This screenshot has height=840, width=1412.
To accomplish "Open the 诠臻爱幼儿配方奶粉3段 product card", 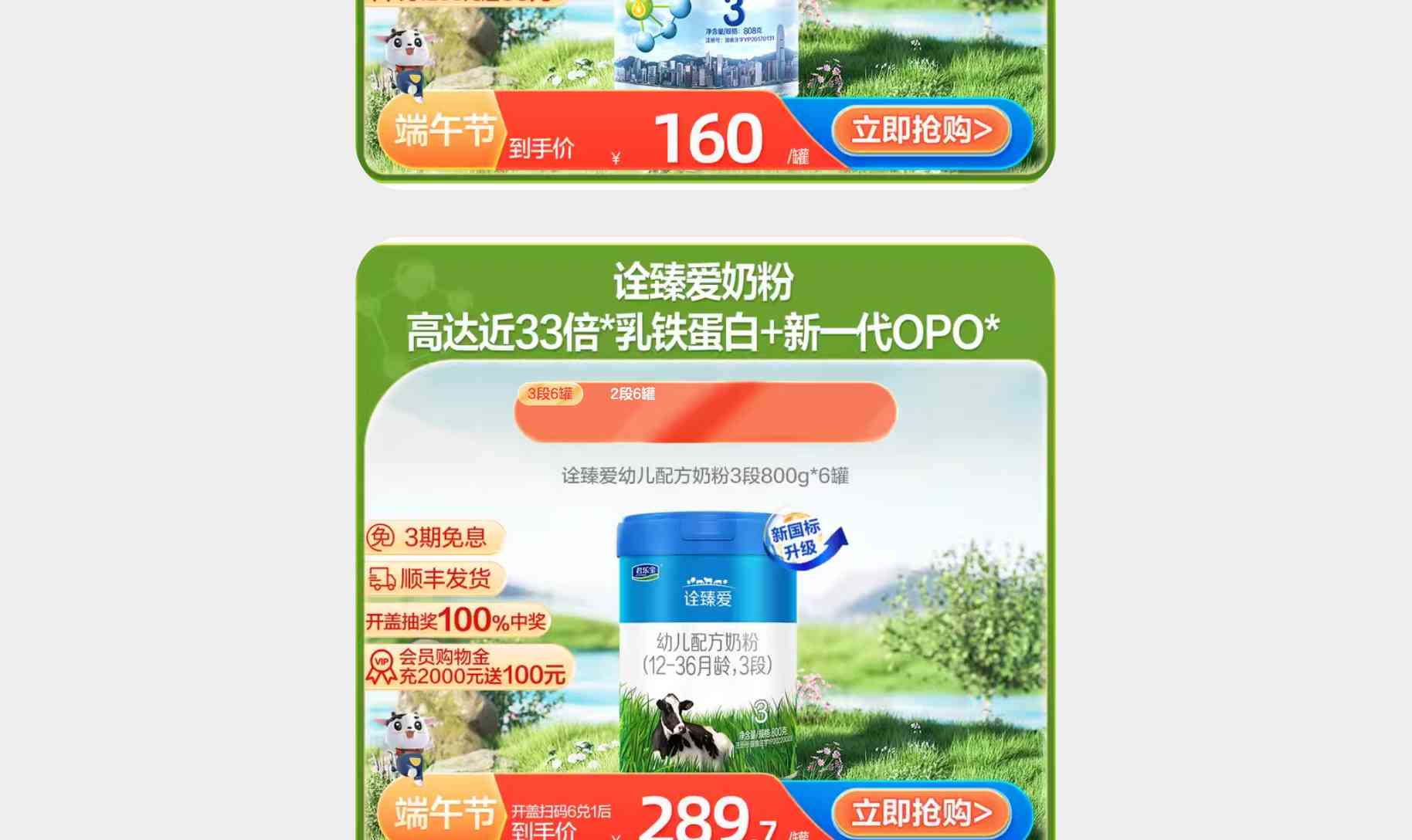I will tap(707, 641).
